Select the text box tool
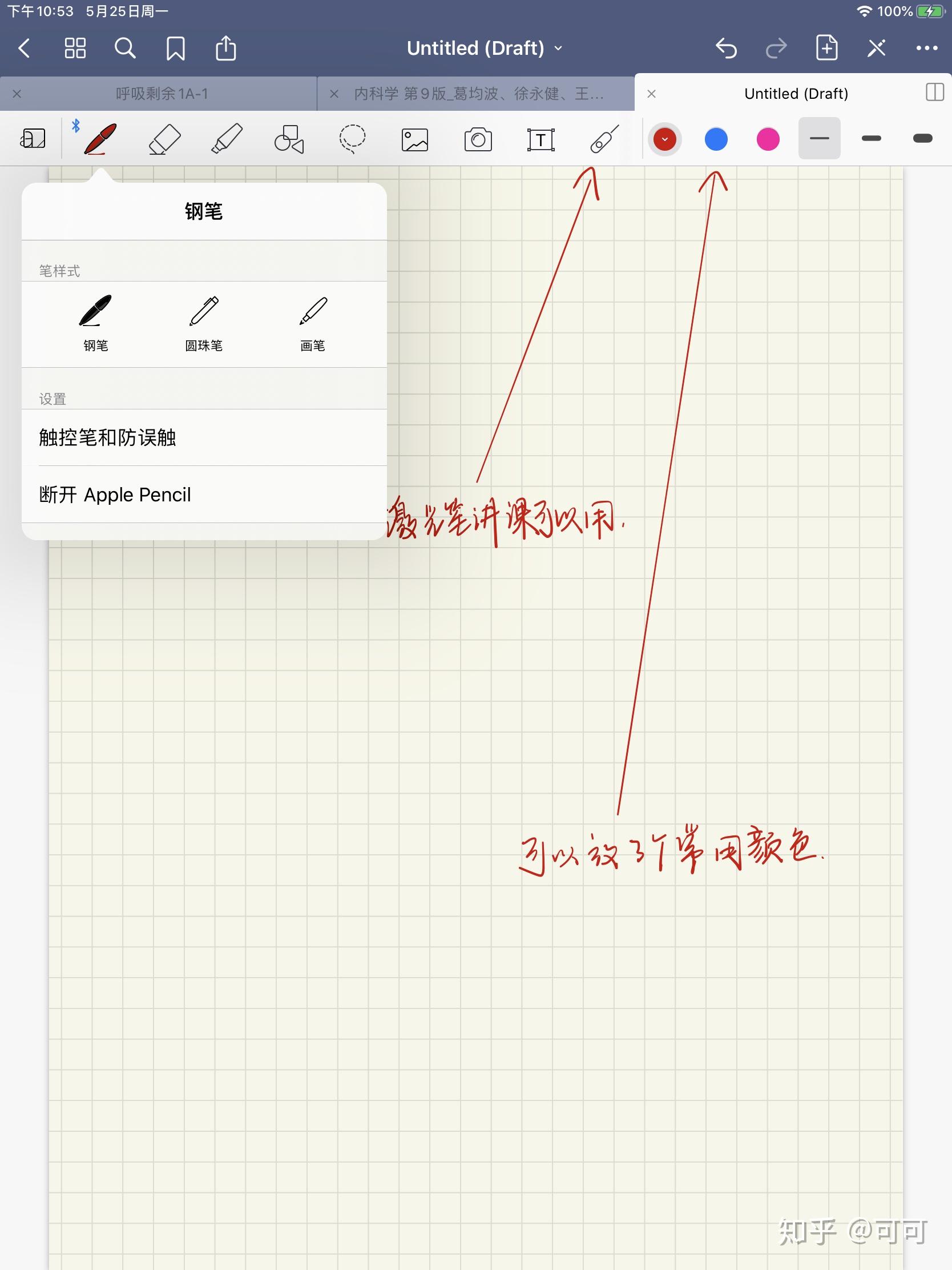952x1270 pixels. [540, 139]
